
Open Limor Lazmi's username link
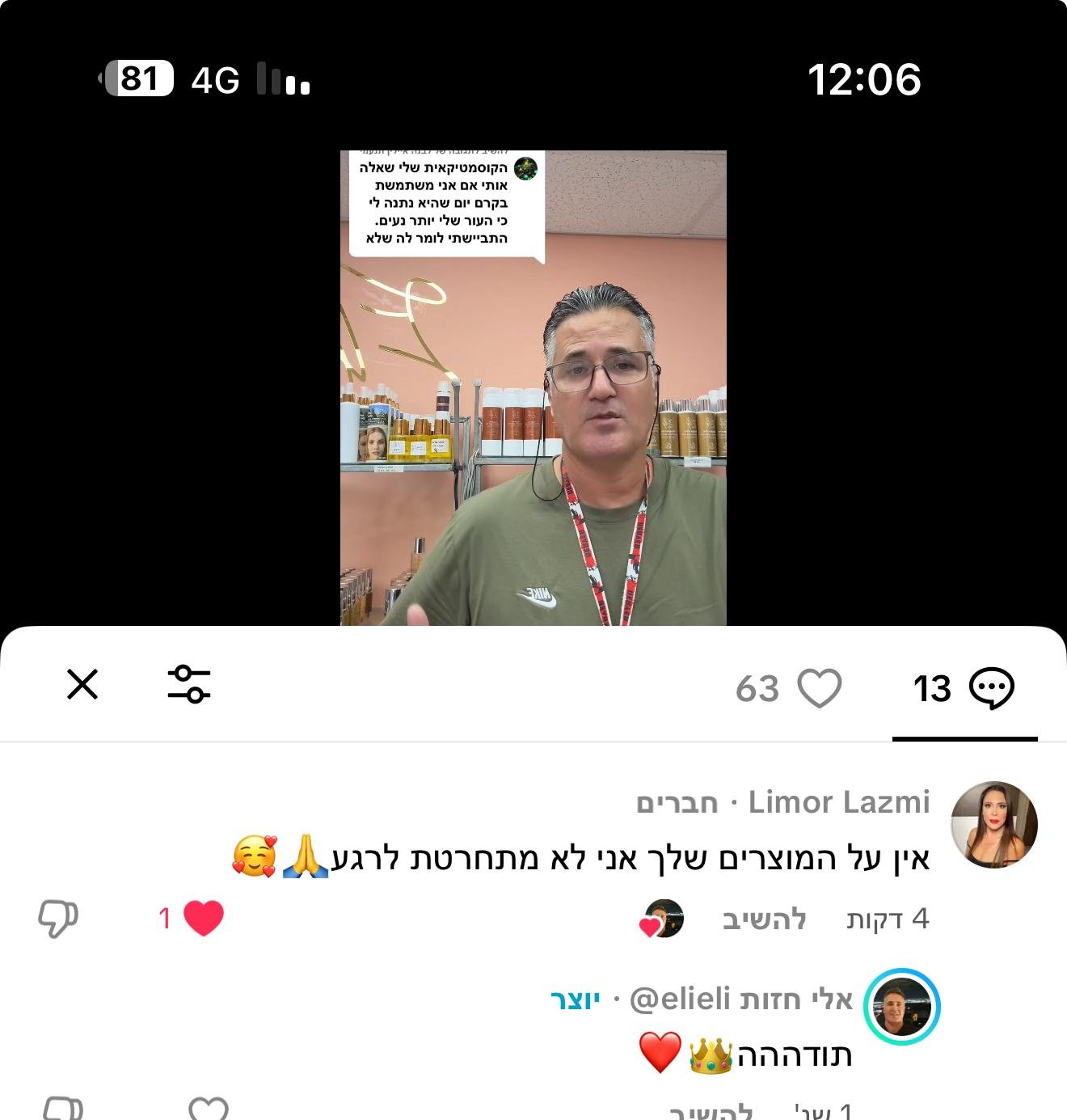pyautogui.click(x=838, y=802)
